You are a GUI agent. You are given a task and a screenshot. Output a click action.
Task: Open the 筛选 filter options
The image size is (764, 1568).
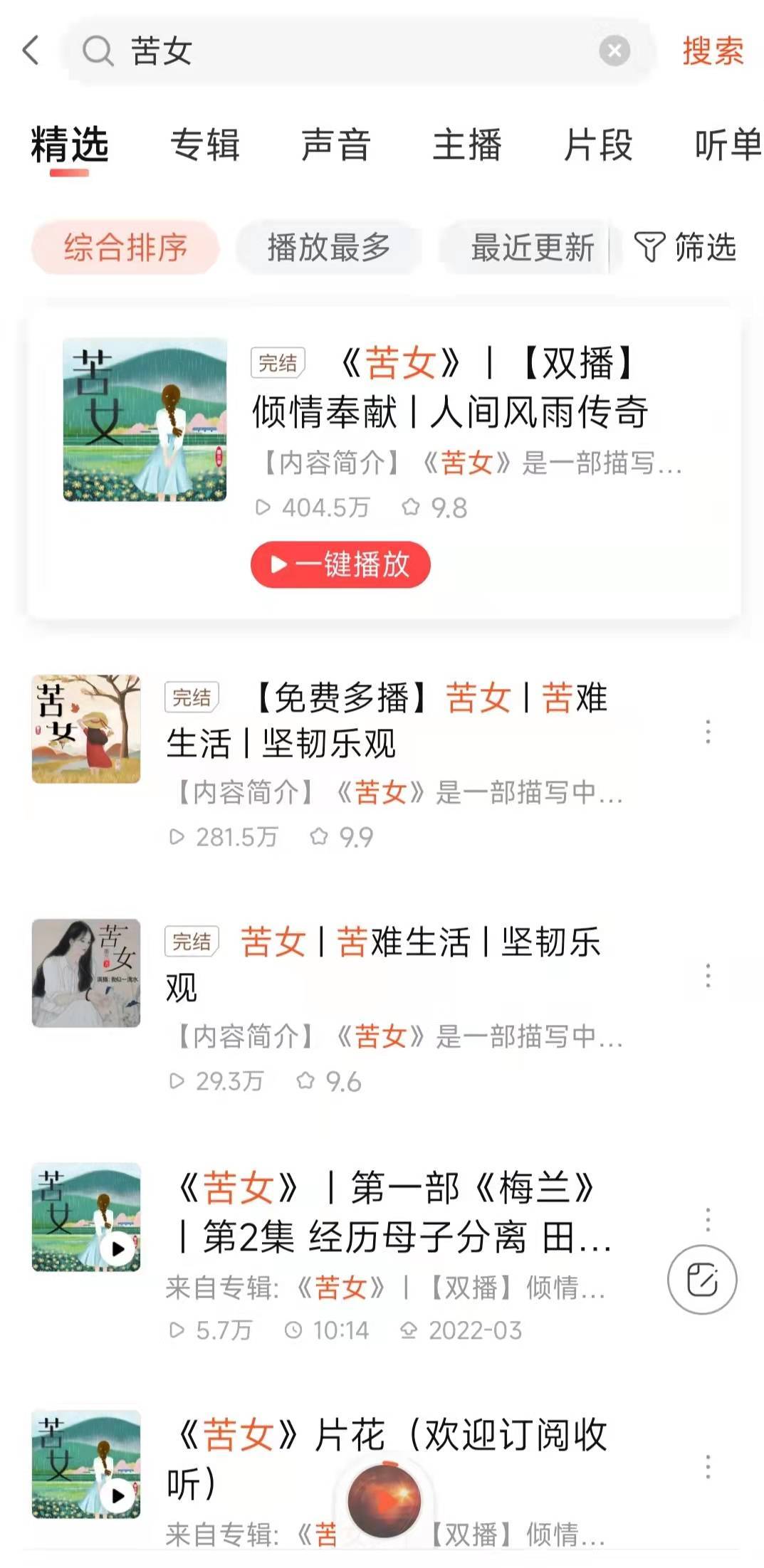tap(685, 248)
